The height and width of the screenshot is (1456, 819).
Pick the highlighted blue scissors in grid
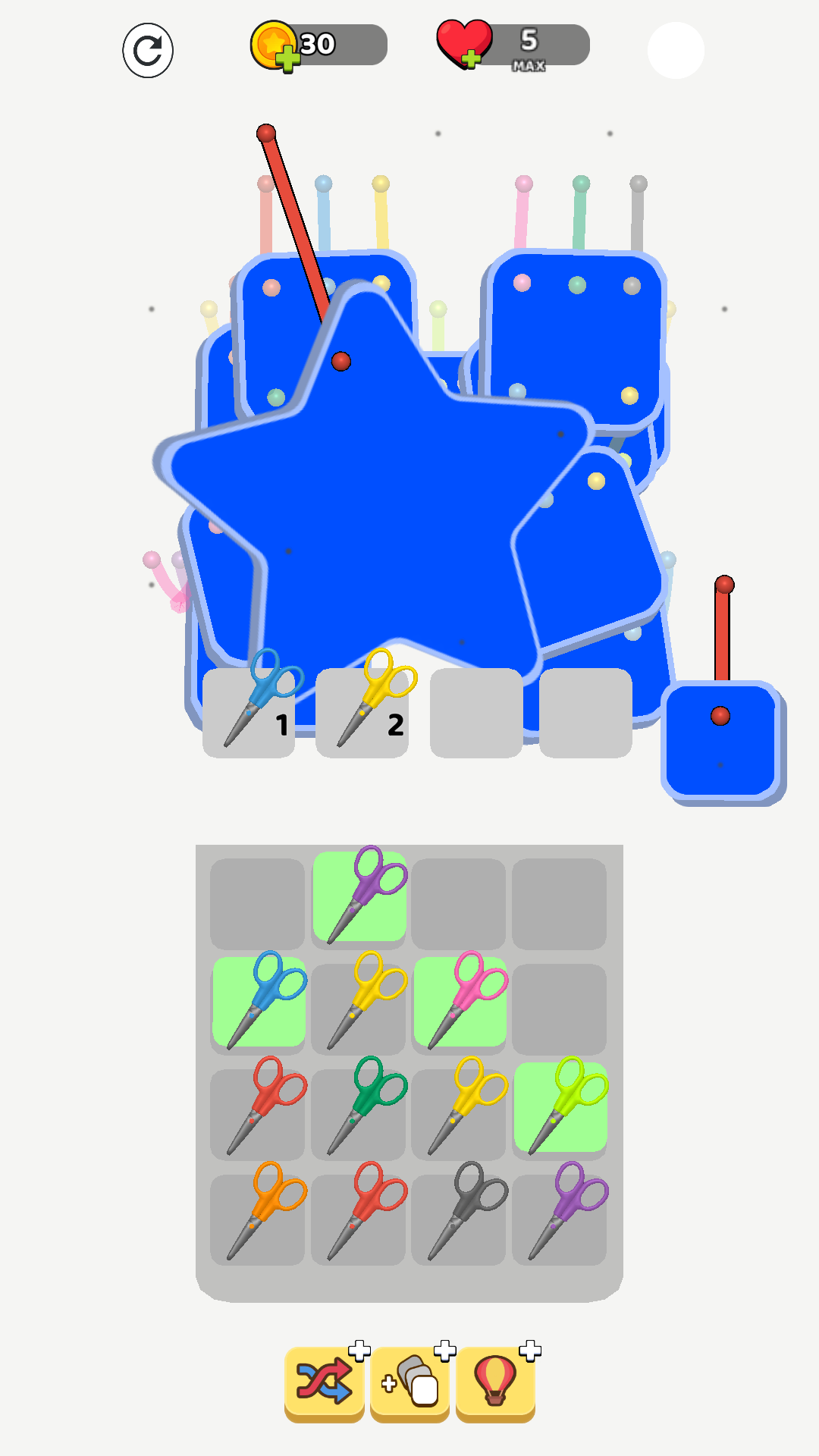point(259,1002)
